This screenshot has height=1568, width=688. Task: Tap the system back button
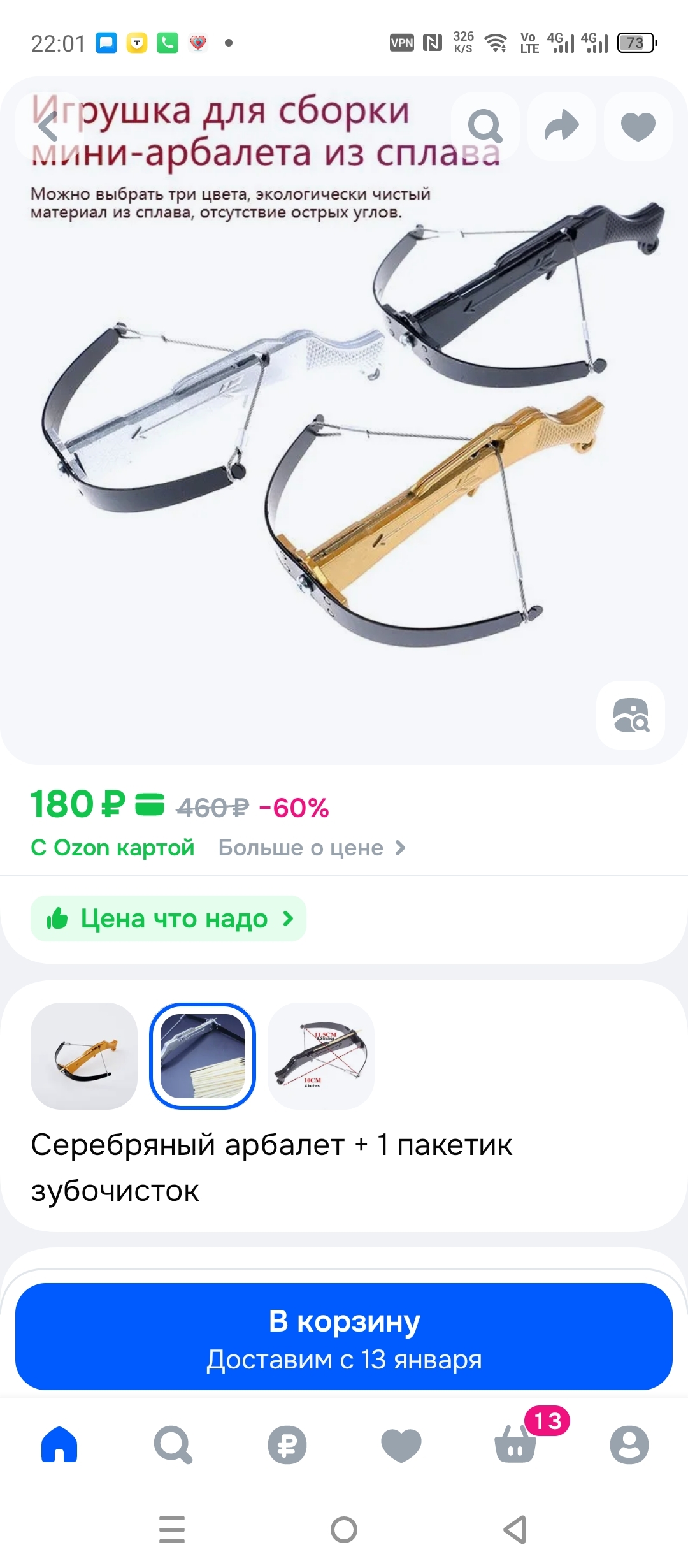coord(515,1530)
